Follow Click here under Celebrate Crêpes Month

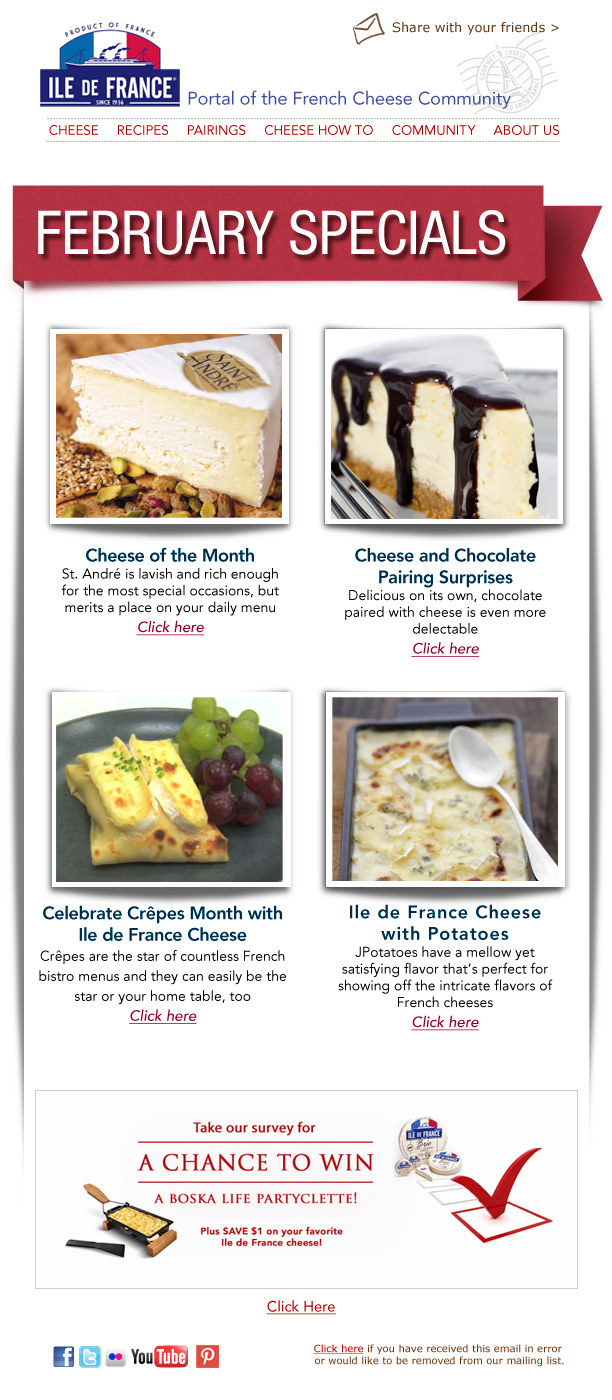(163, 1015)
